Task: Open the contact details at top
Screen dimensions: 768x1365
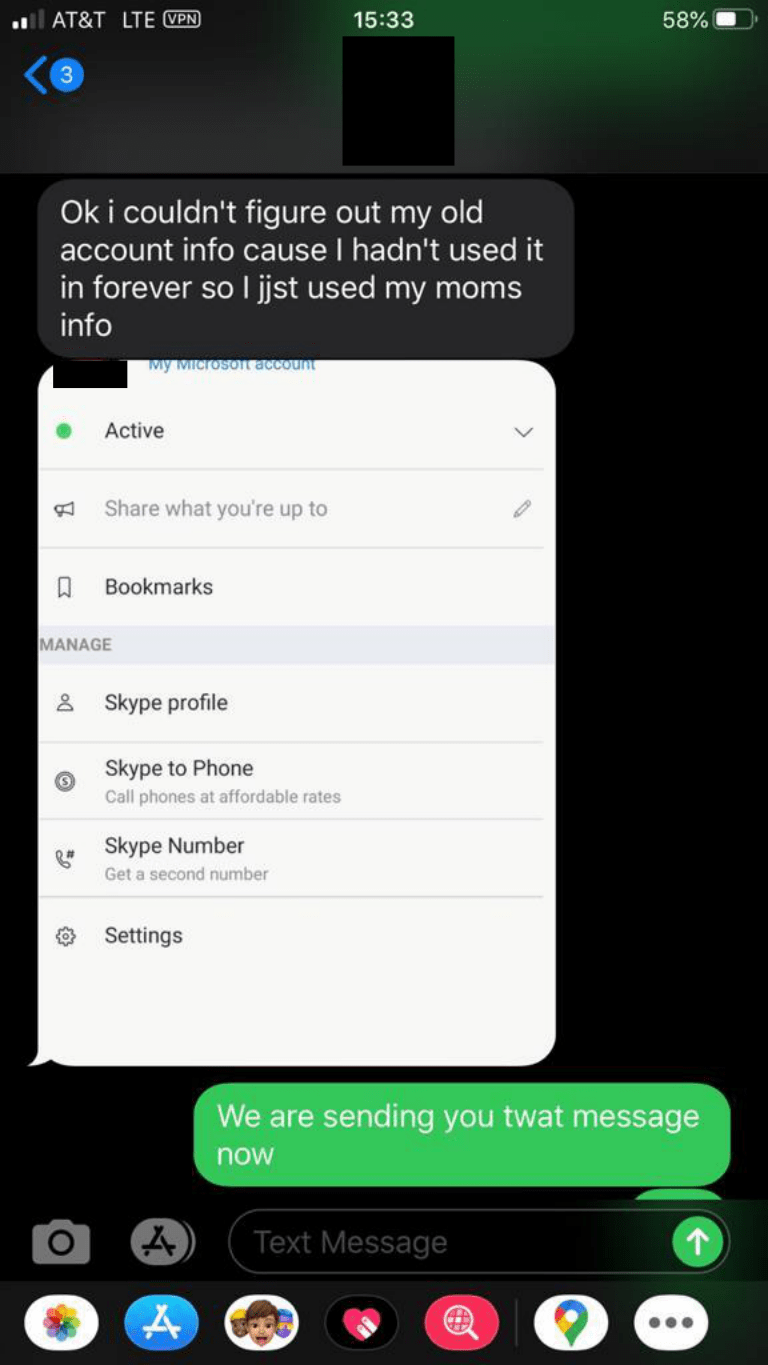Action: (x=398, y=101)
